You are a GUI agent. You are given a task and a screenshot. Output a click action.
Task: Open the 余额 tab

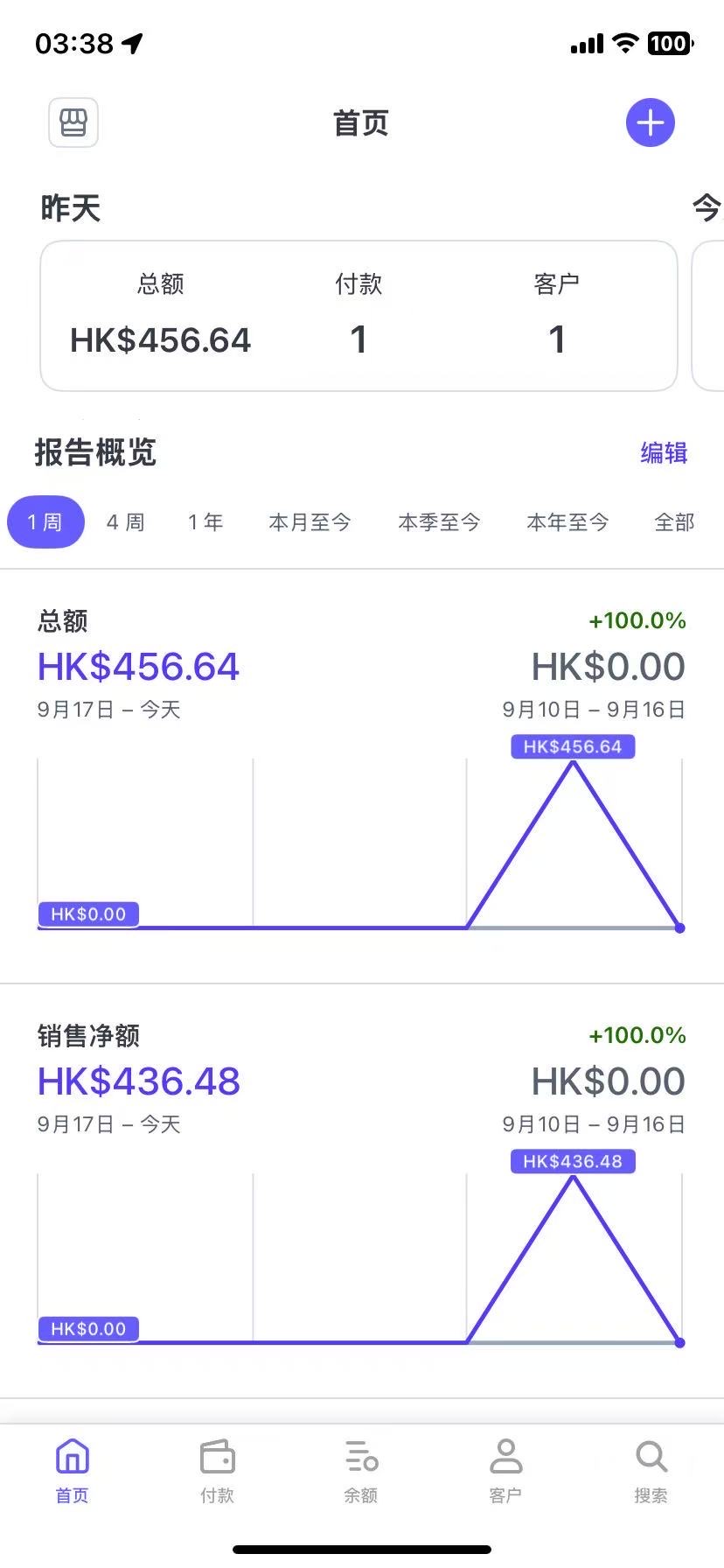[361, 1472]
